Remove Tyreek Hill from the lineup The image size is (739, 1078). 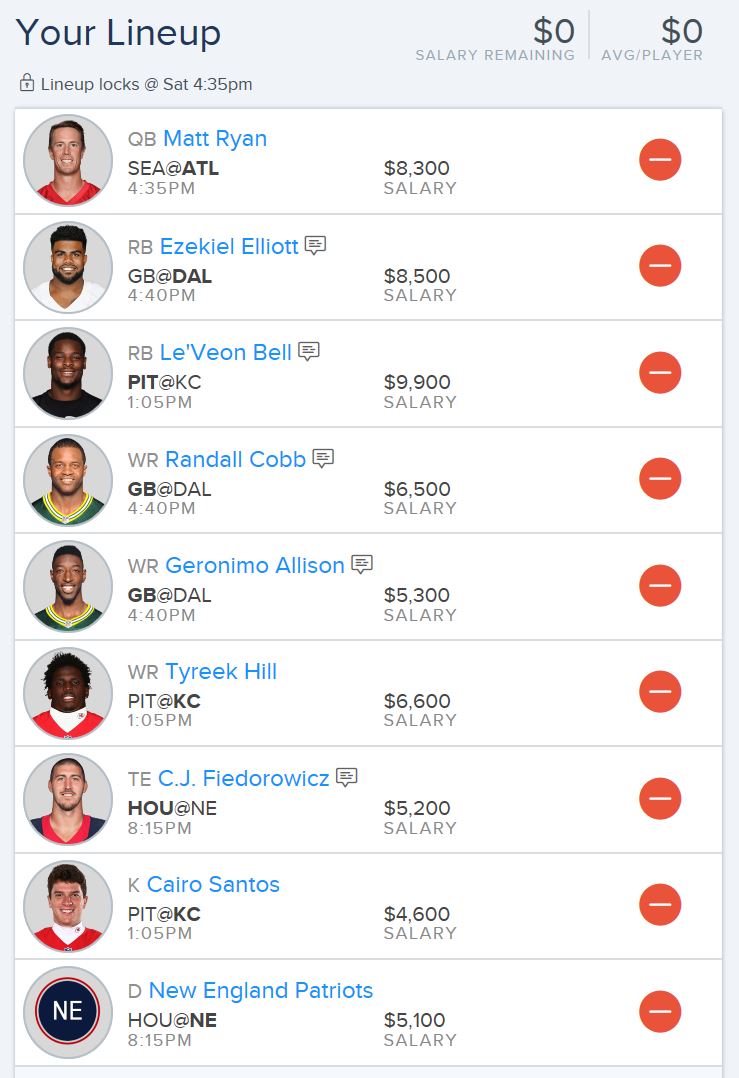pos(660,692)
